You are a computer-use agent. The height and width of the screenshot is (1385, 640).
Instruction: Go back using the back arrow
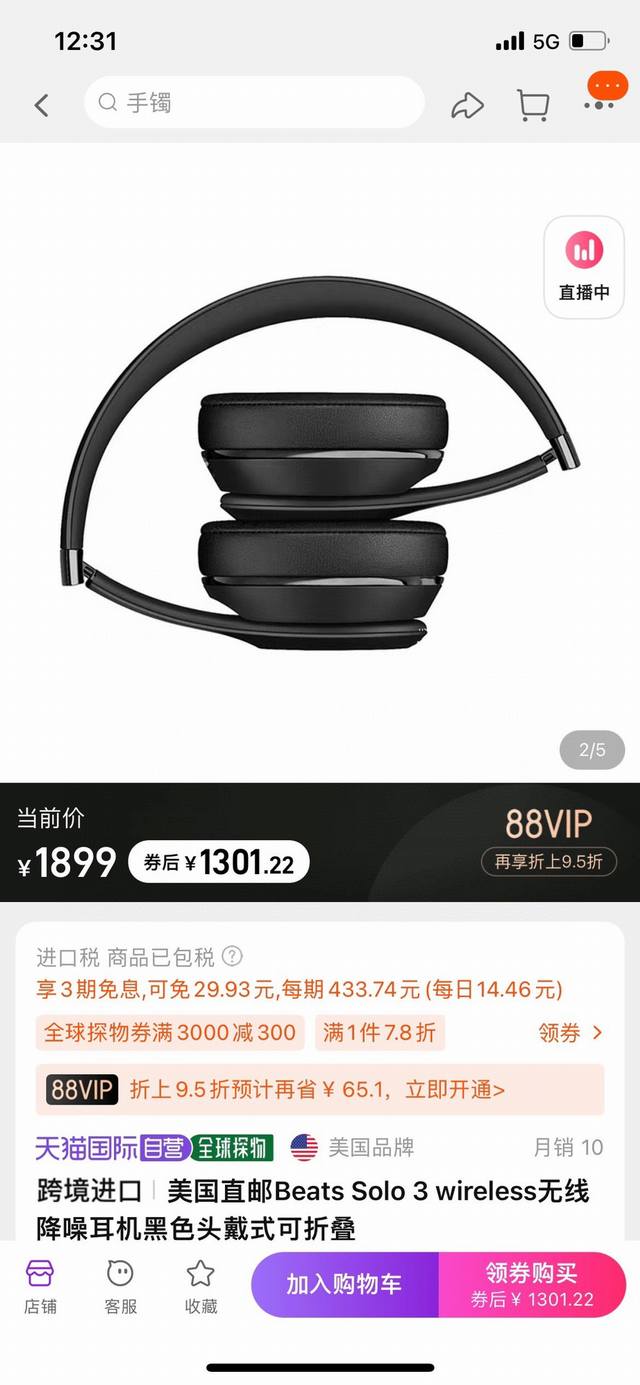[41, 105]
